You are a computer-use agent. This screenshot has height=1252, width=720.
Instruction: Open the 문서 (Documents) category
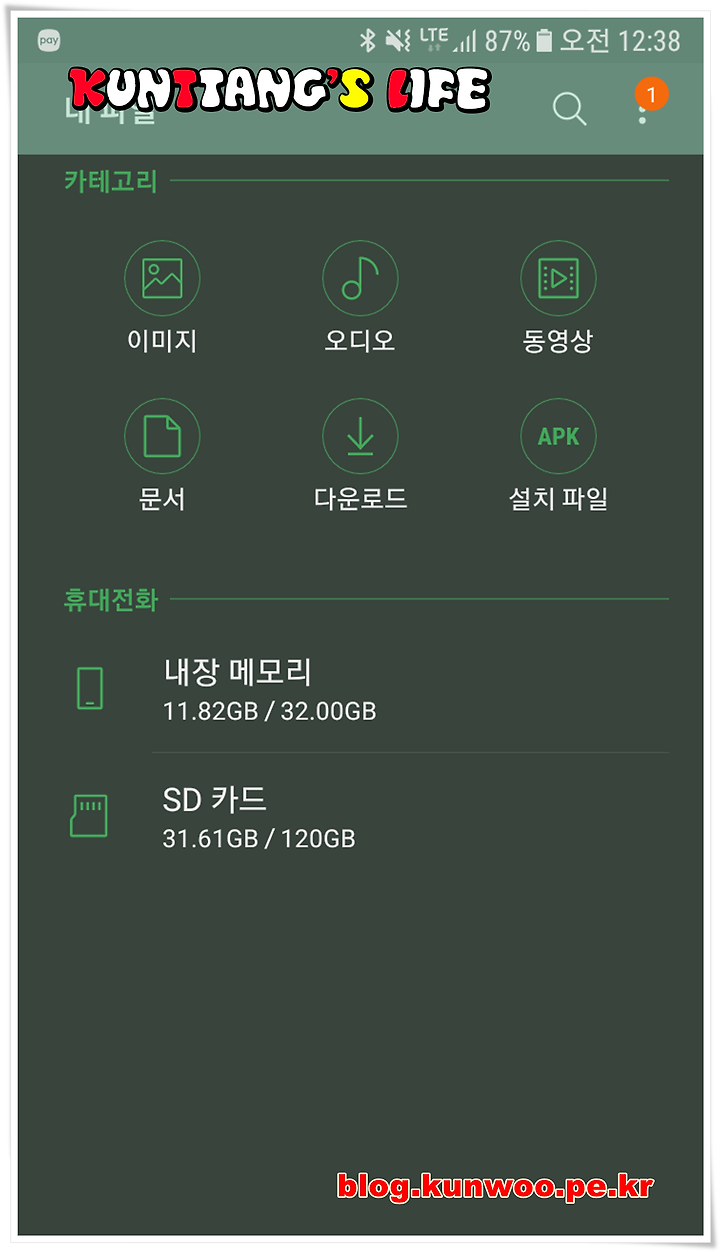[162, 456]
